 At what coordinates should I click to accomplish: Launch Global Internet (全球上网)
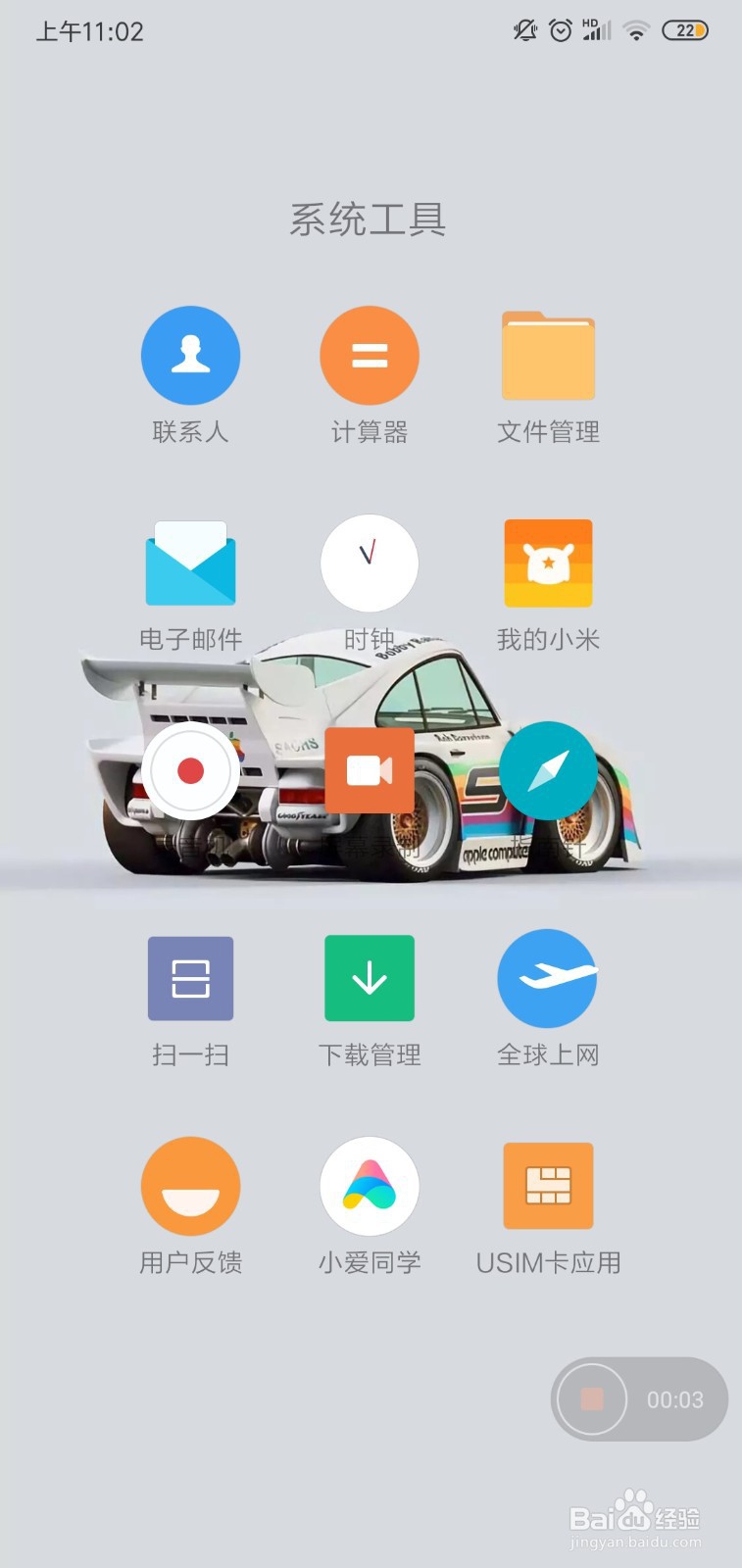coord(548,978)
